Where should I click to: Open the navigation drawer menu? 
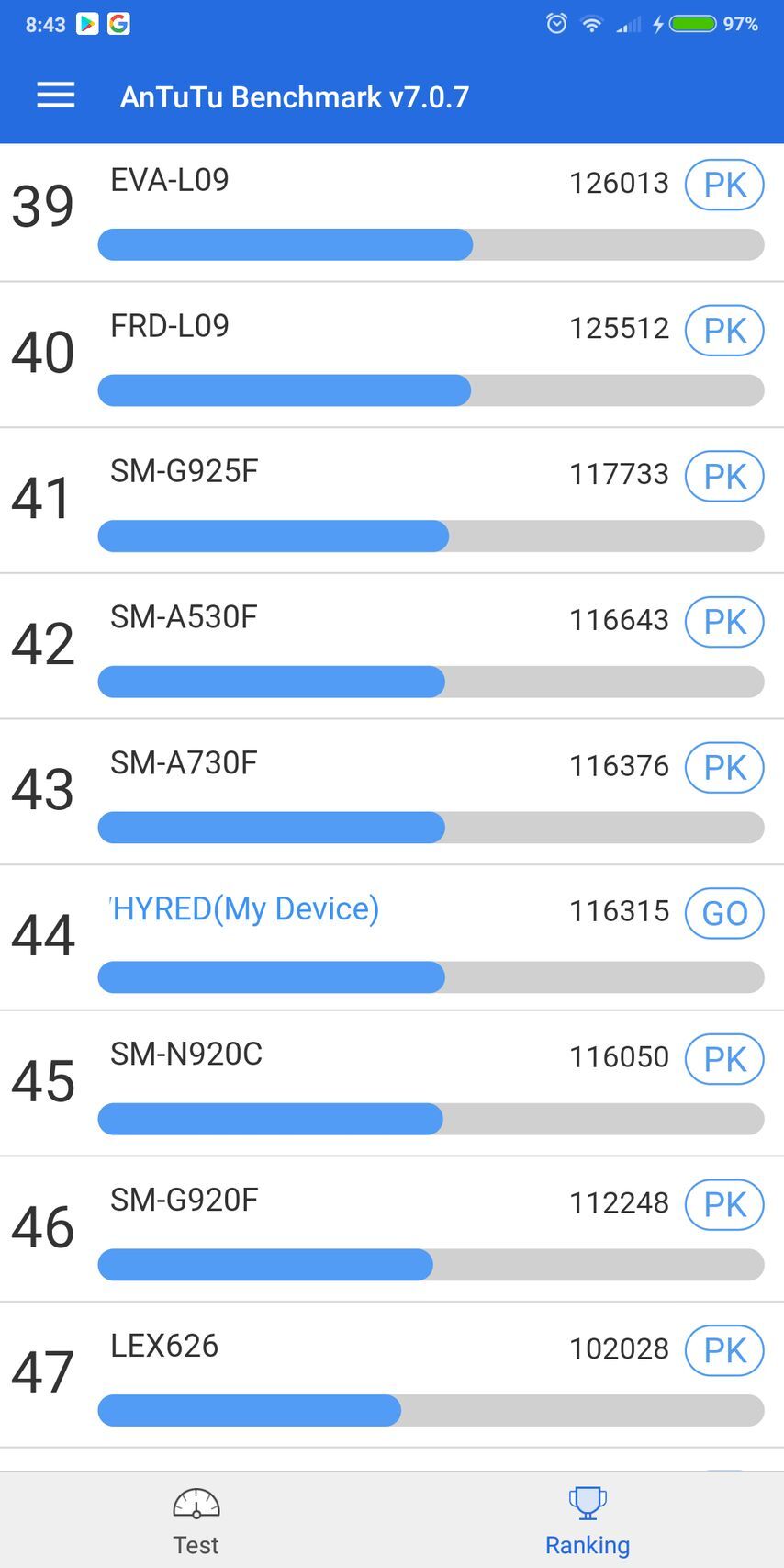(55, 95)
